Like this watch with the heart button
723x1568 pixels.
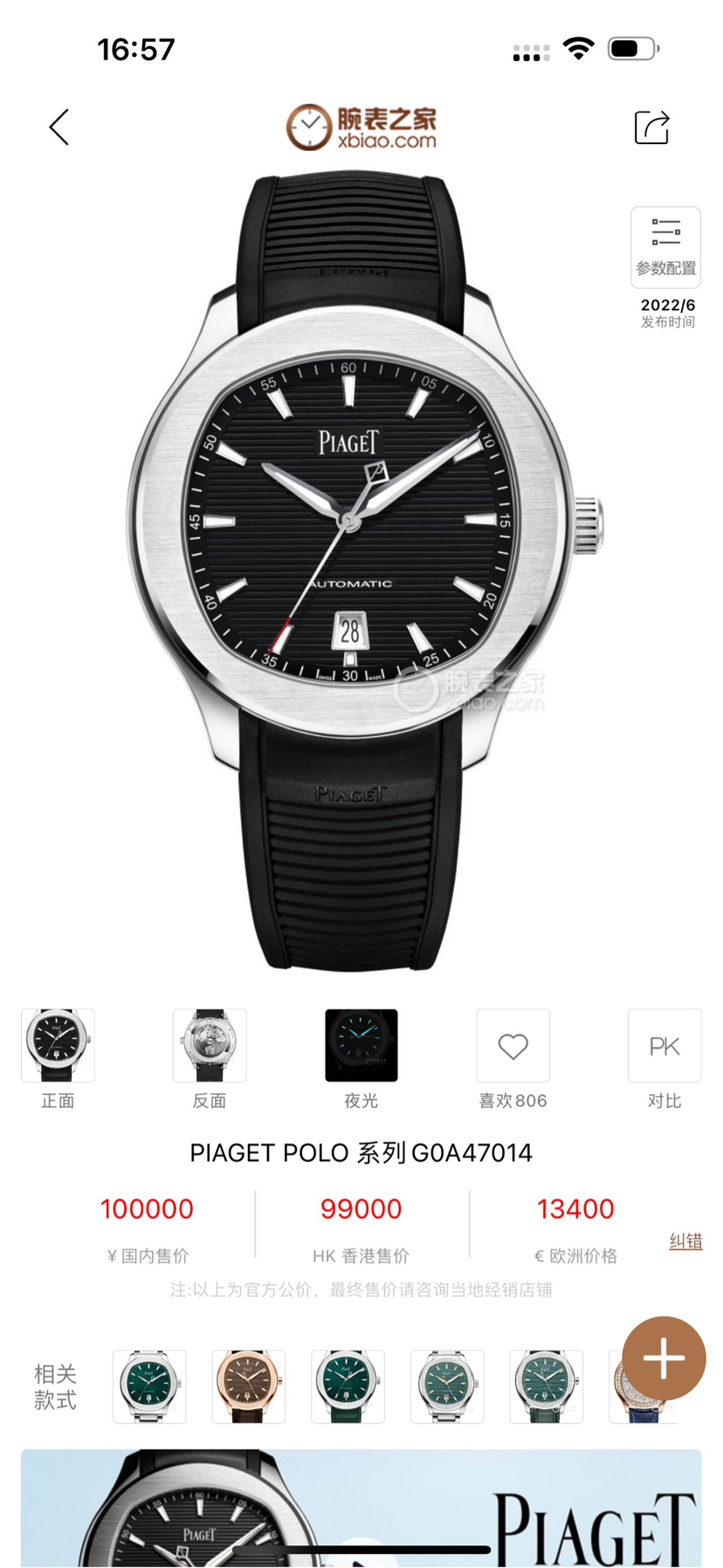[513, 1045]
